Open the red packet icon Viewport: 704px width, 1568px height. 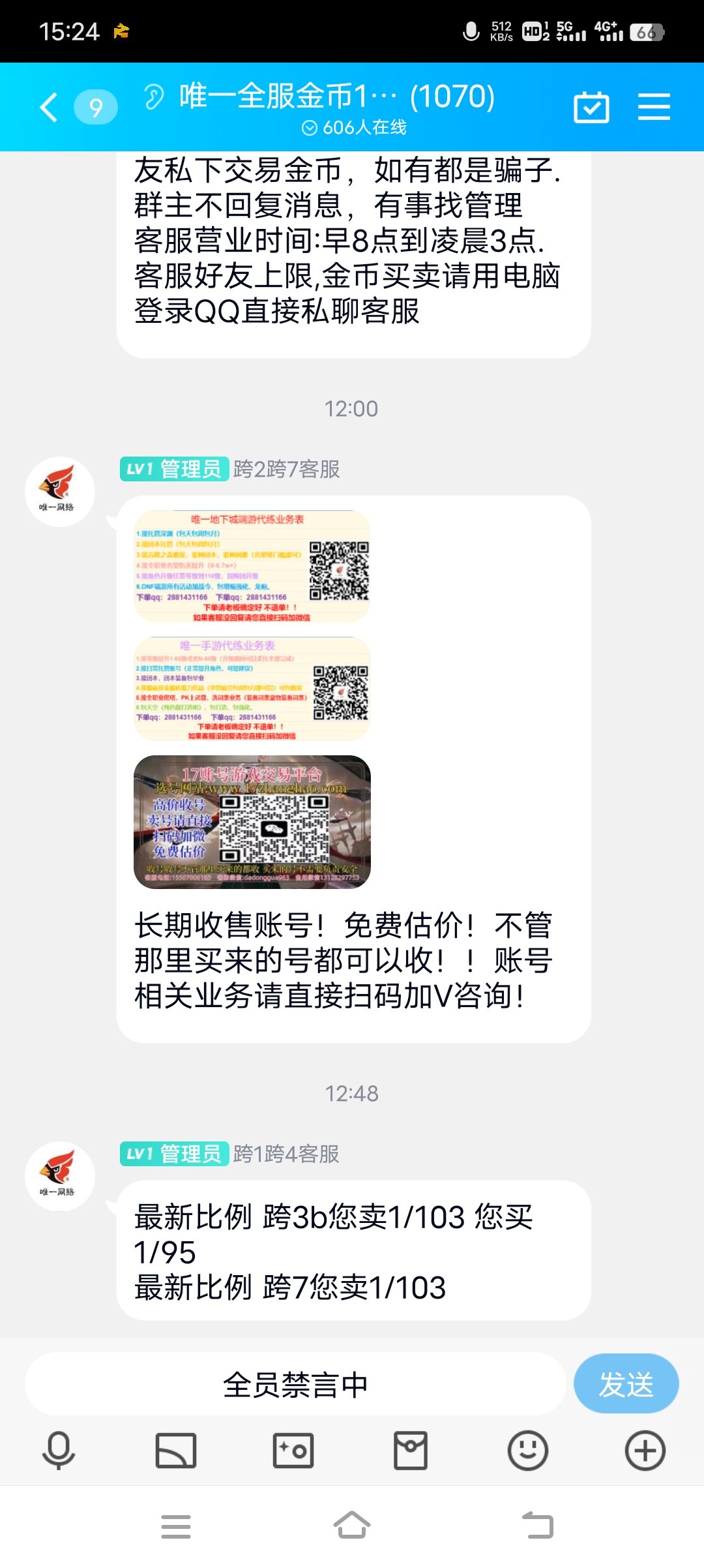[411, 1451]
